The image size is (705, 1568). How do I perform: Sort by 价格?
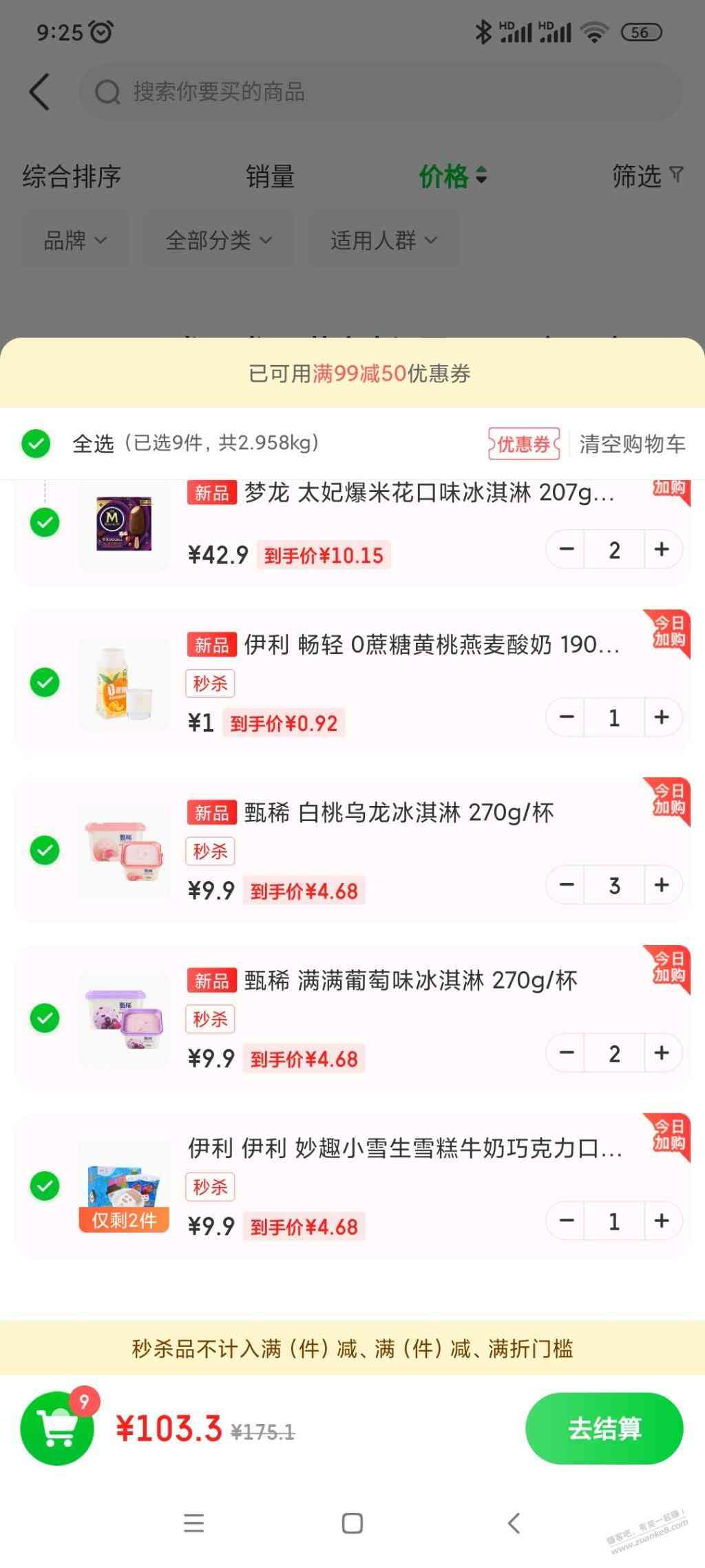452,176
